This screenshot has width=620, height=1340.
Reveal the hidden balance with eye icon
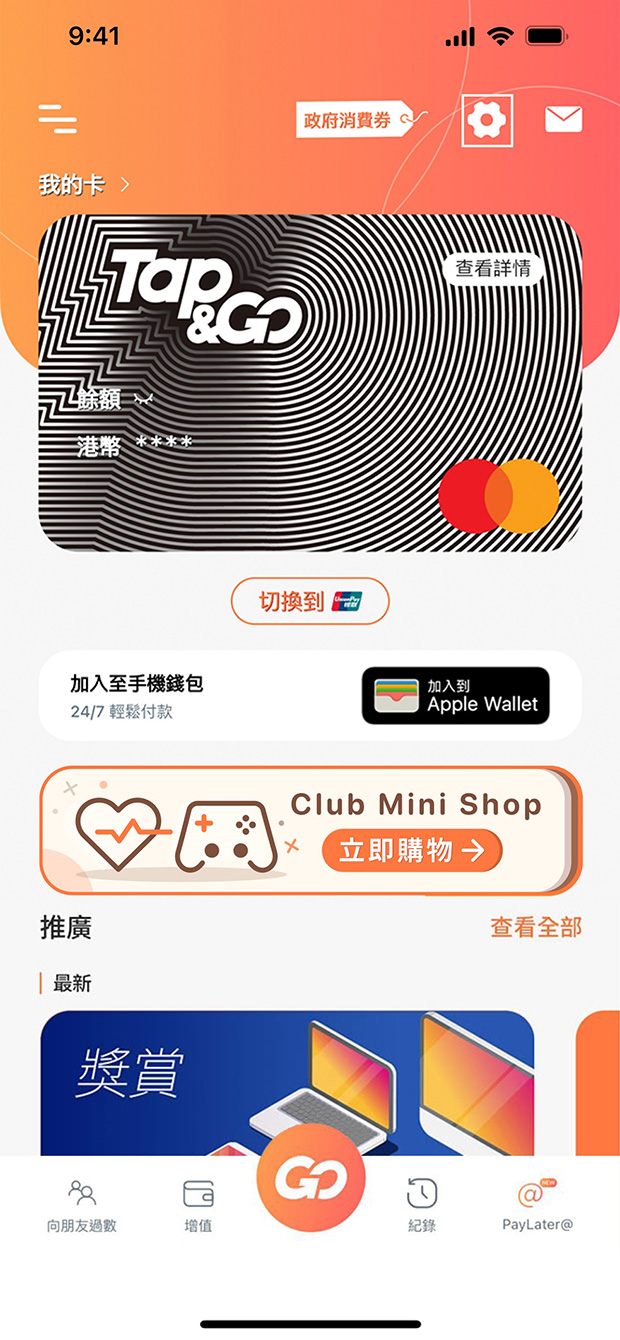[x=144, y=401]
